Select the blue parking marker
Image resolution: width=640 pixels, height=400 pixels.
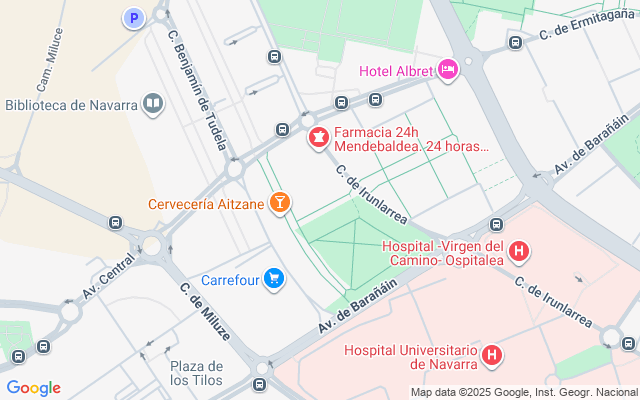click(132, 17)
